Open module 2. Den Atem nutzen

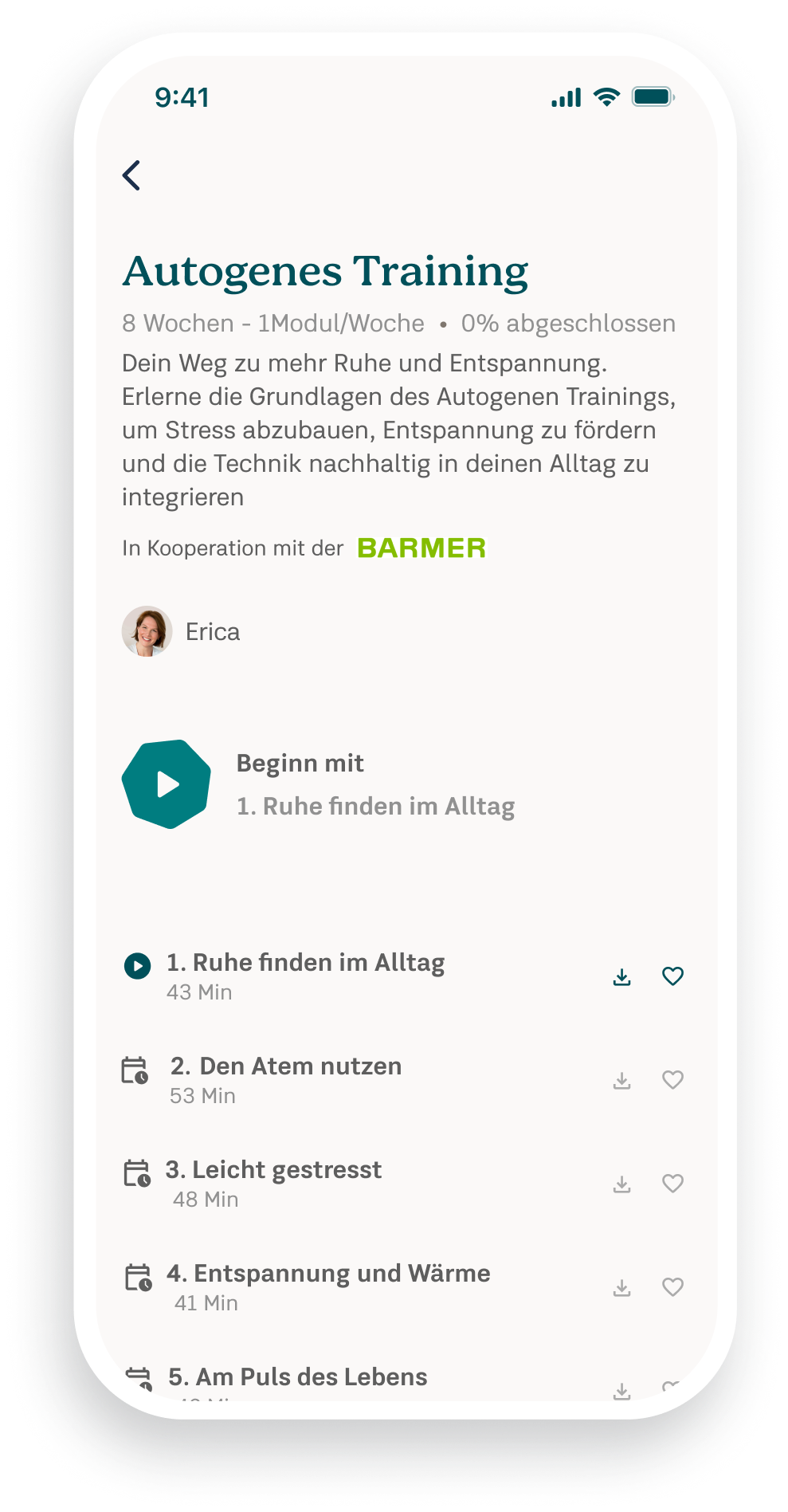pos(285,1067)
